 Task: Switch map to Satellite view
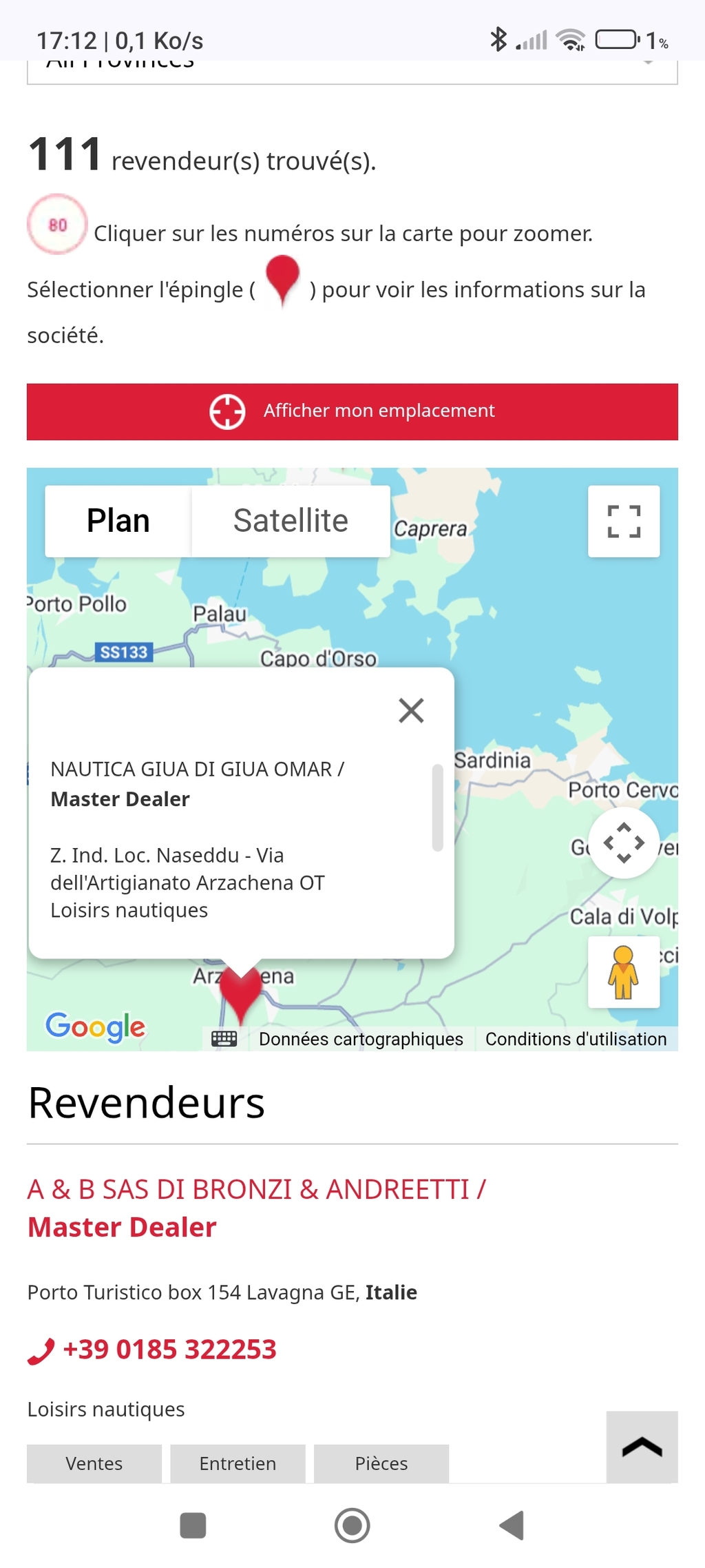pyautogui.click(x=291, y=521)
